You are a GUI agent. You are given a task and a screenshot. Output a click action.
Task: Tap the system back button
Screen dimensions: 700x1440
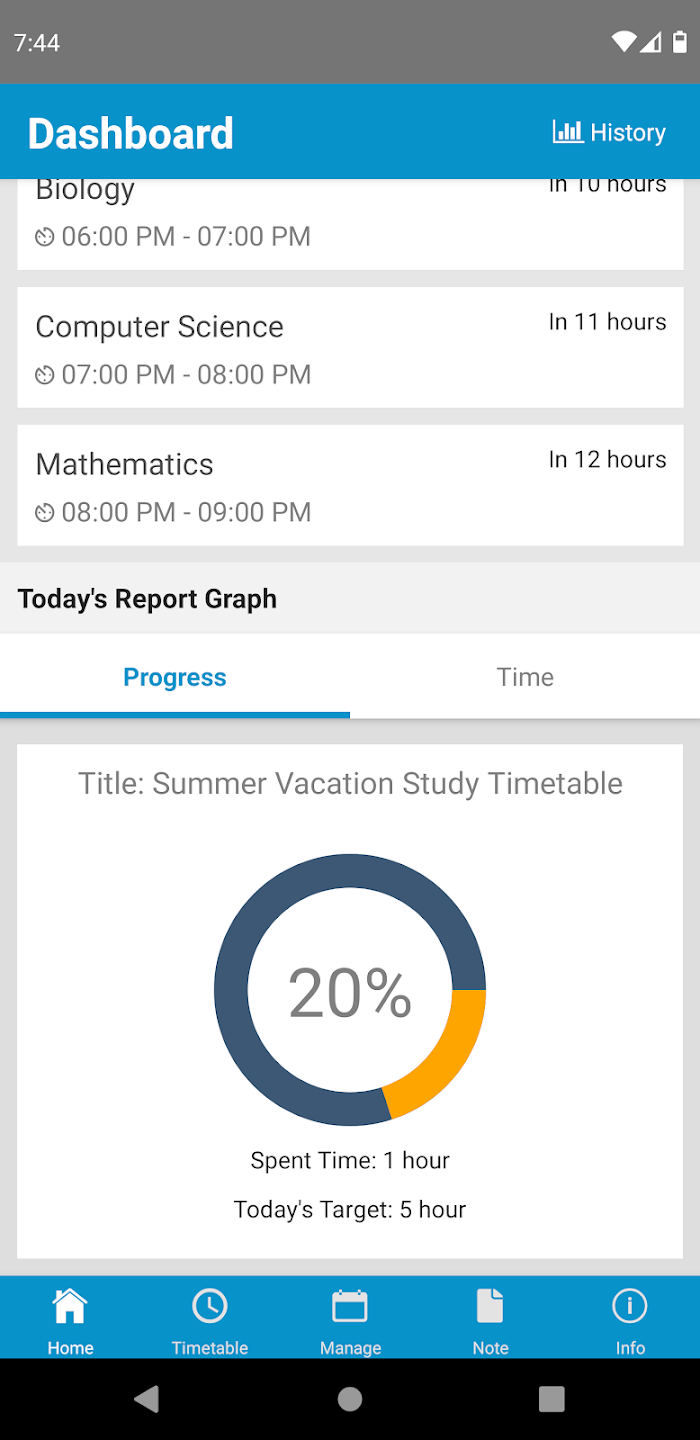pos(147,1399)
